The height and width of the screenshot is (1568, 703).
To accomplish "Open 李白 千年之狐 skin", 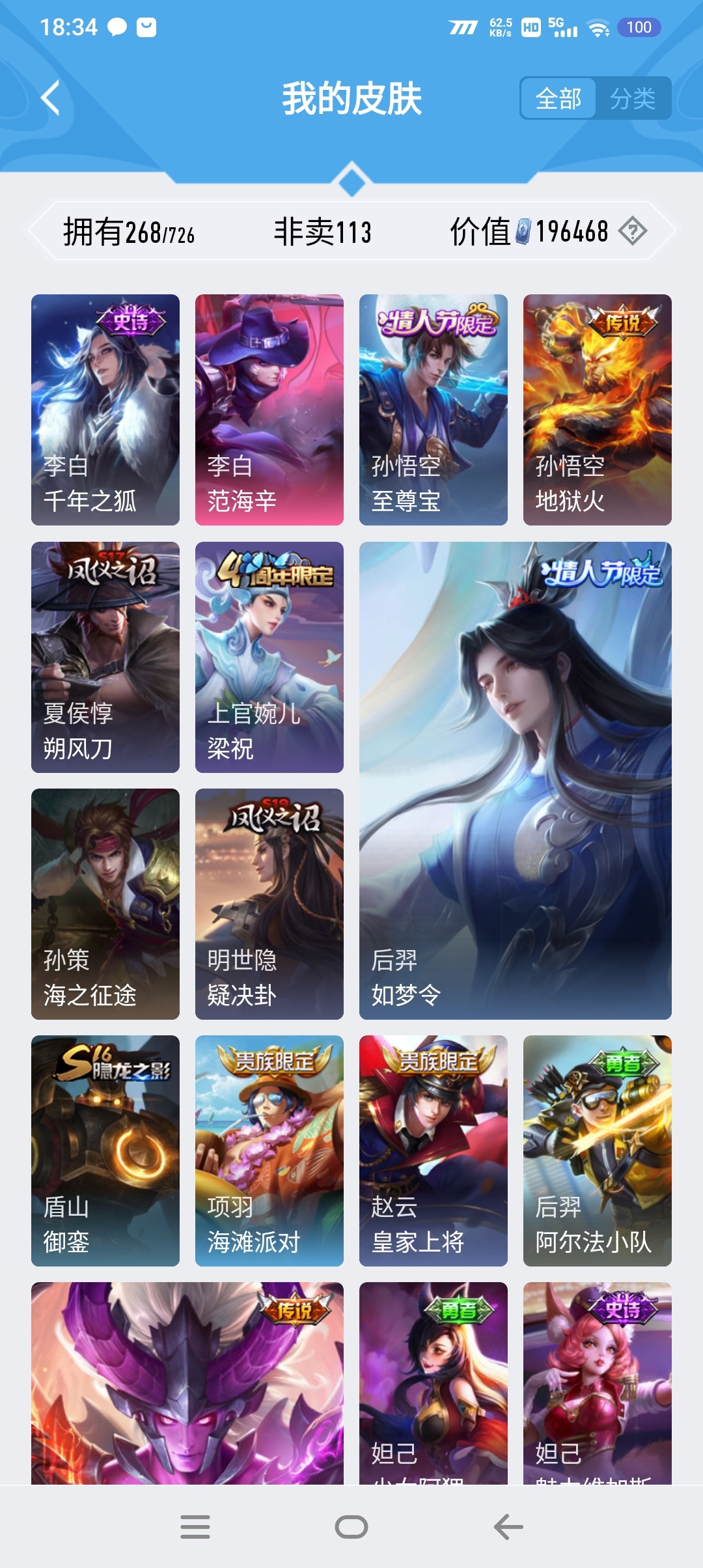I will click(105, 410).
